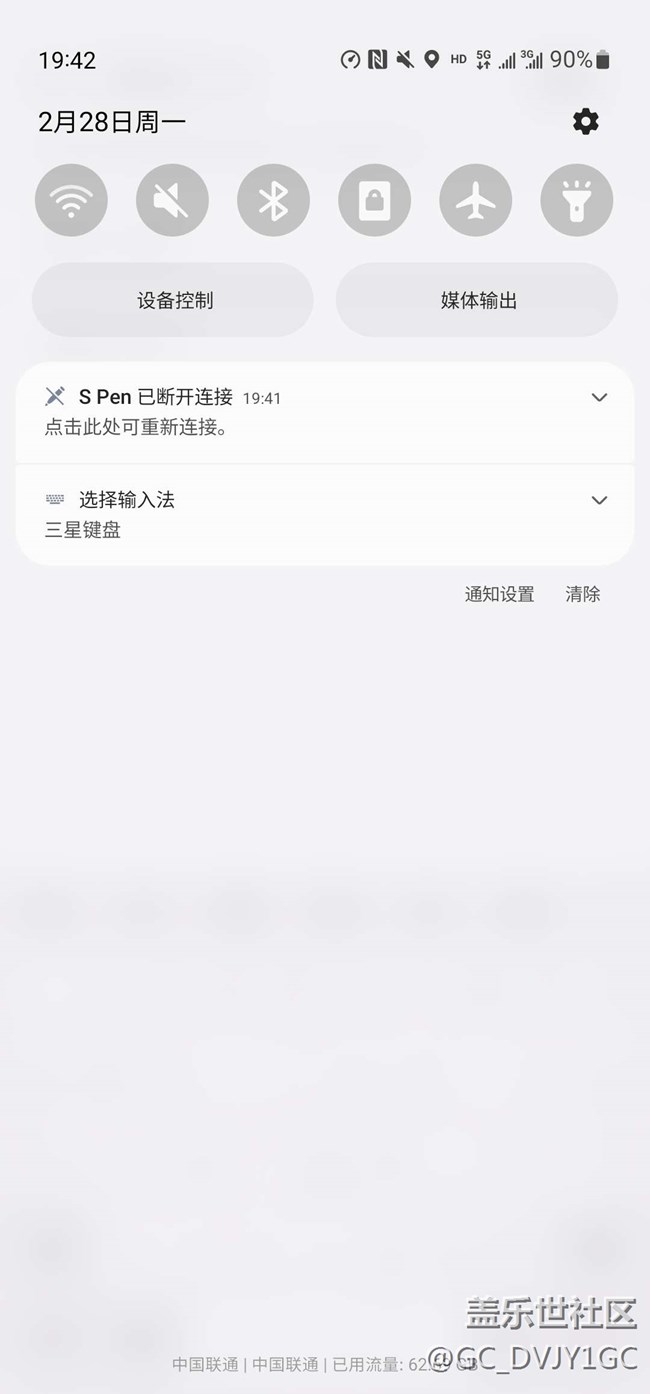Viewport: 650px width, 1394px height.
Task: Open 设备控制 panel
Action: pyautogui.click(x=173, y=300)
